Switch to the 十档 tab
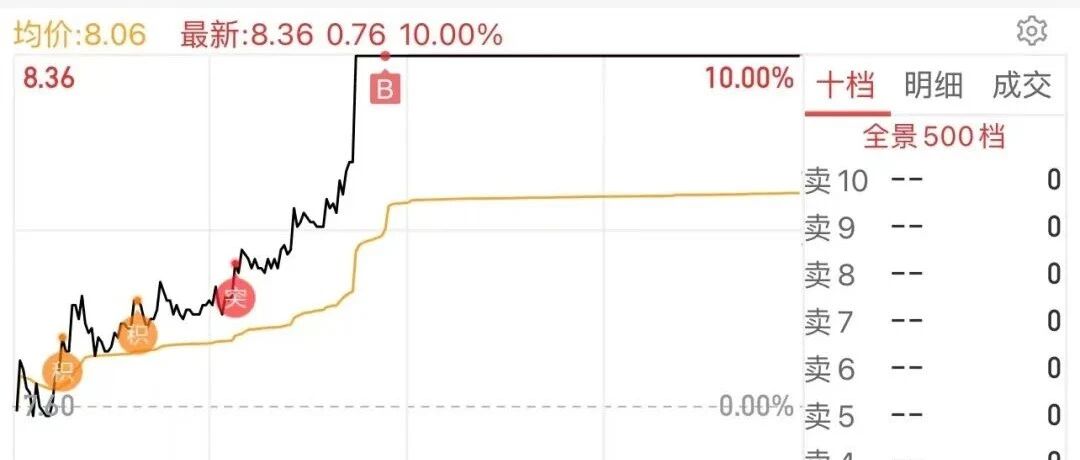This screenshot has width=1080, height=460. click(846, 86)
